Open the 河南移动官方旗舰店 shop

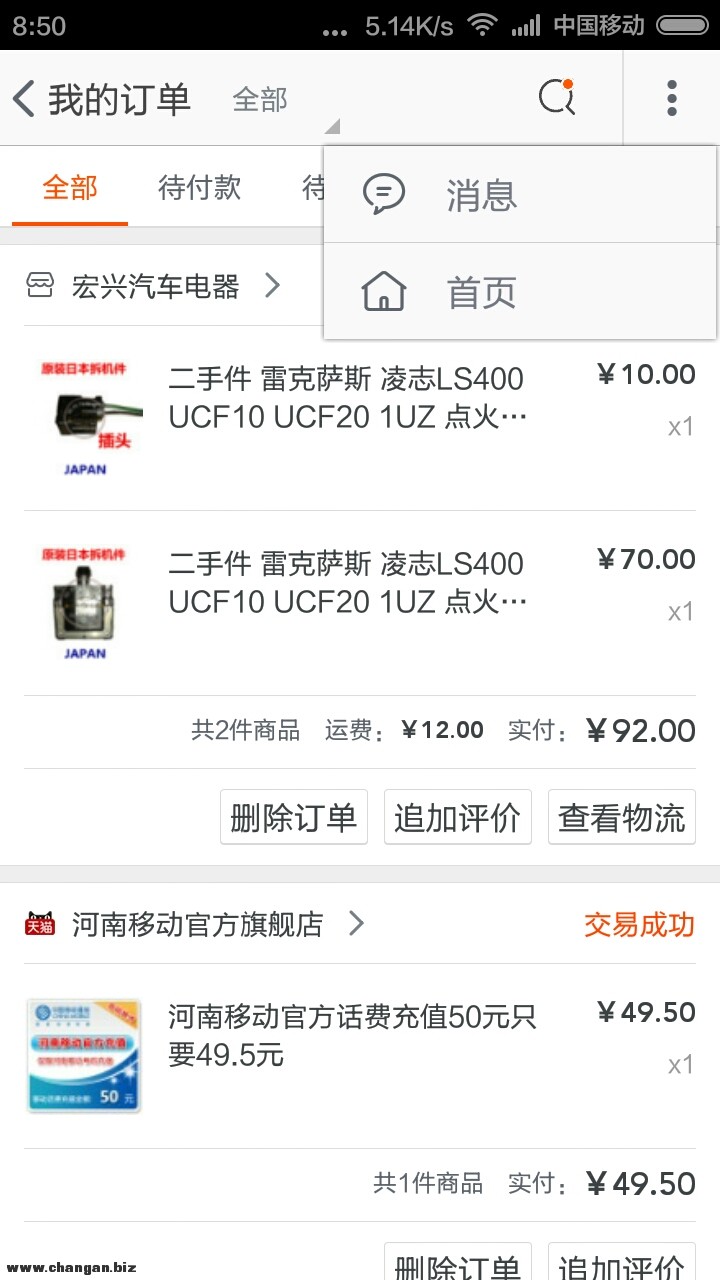click(x=196, y=925)
